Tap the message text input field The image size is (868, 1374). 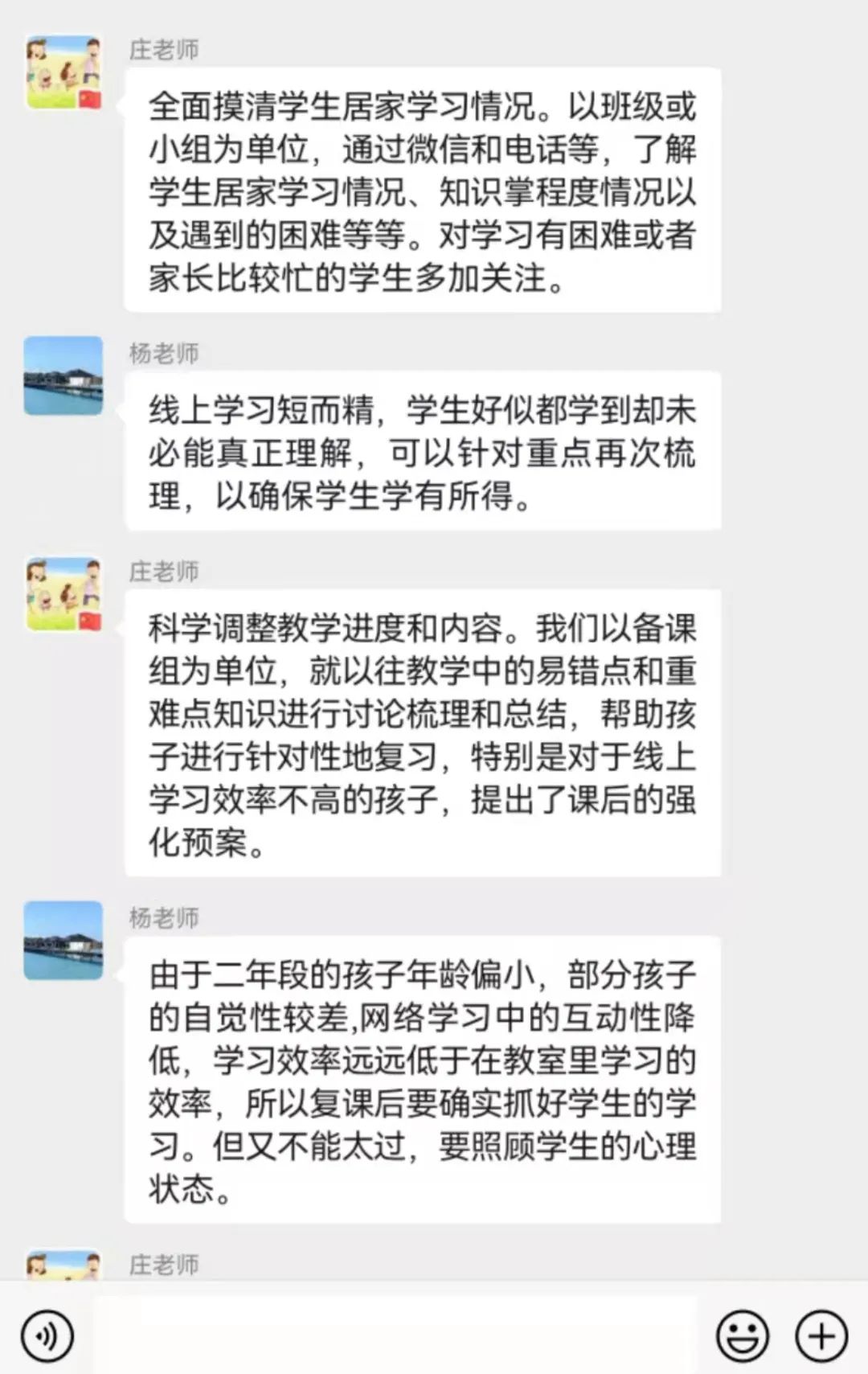tap(394, 1336)
